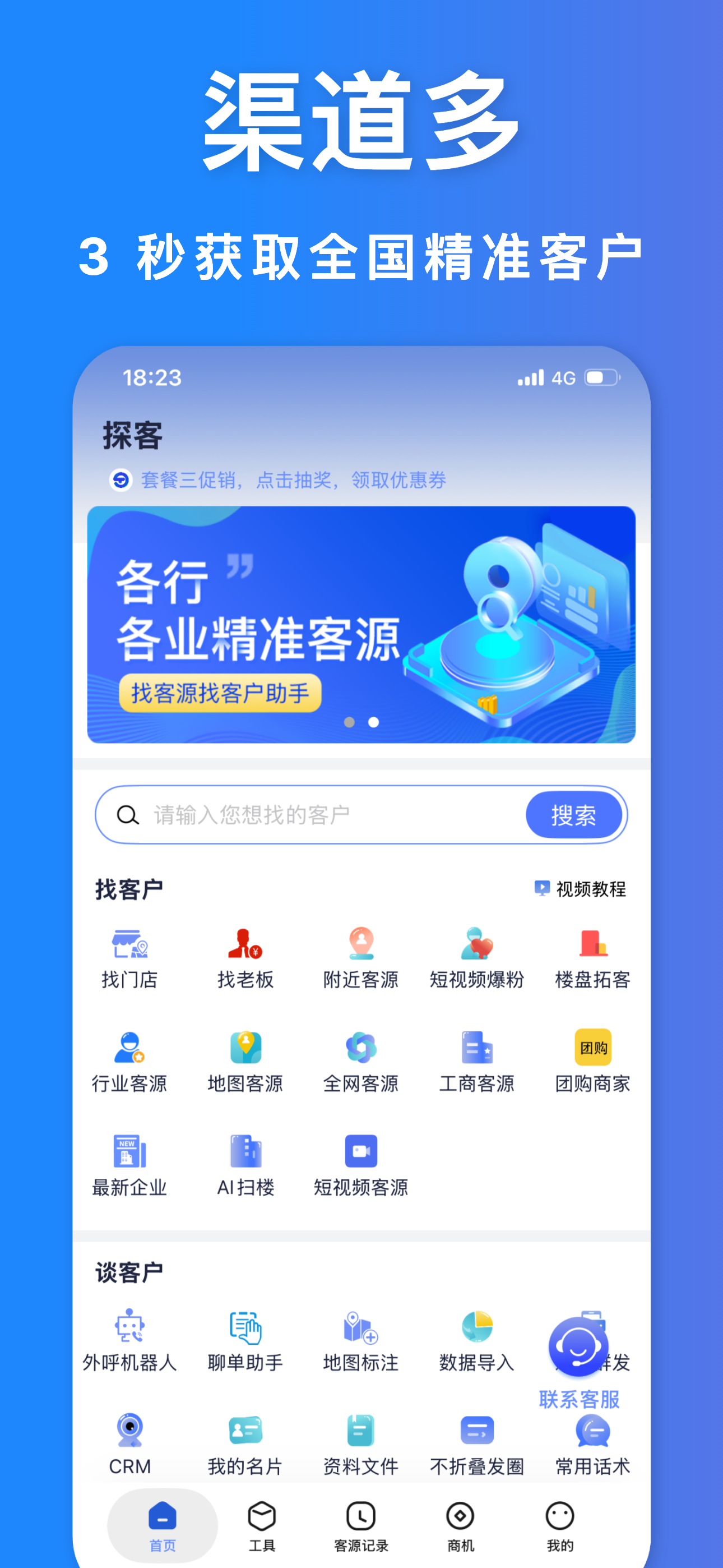Open the AI扫楼 building scan feature
Viewport: 723px width, 1568px height.
[x=246, y=1166]
